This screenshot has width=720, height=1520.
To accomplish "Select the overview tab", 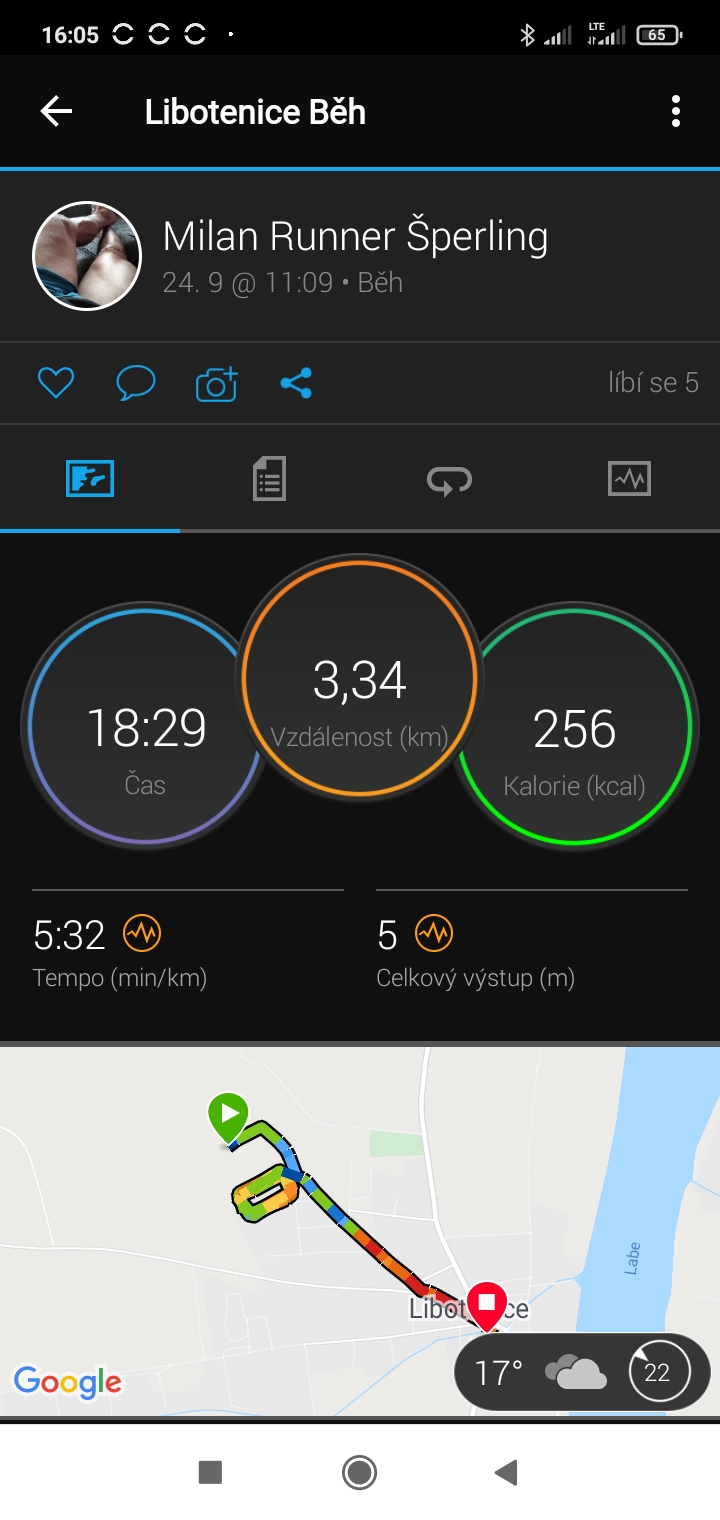I will (x=90, y=478).
